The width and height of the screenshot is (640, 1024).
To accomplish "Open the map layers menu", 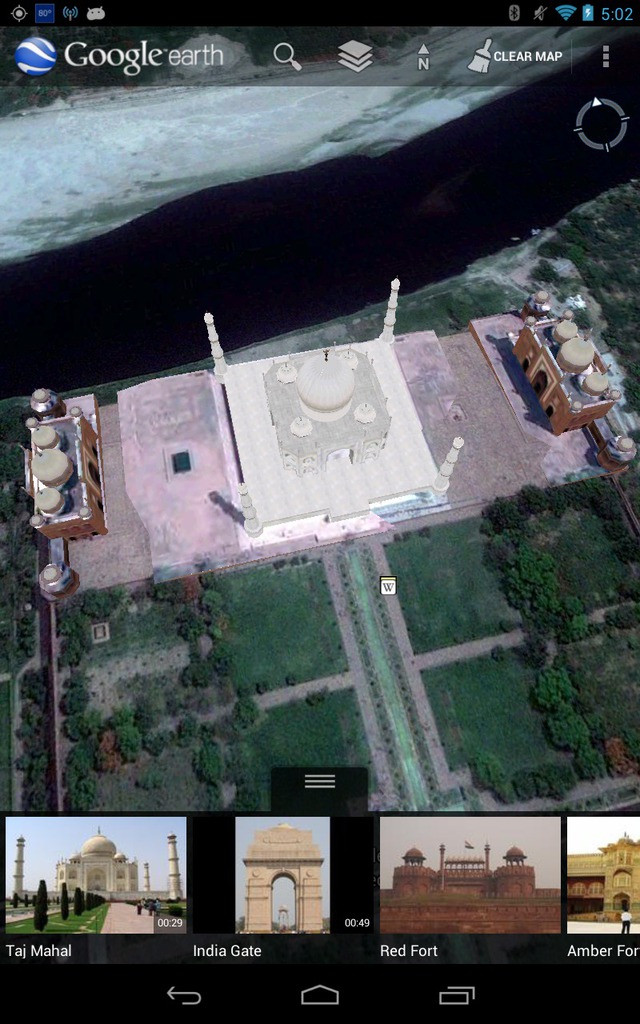I will 355,57.
